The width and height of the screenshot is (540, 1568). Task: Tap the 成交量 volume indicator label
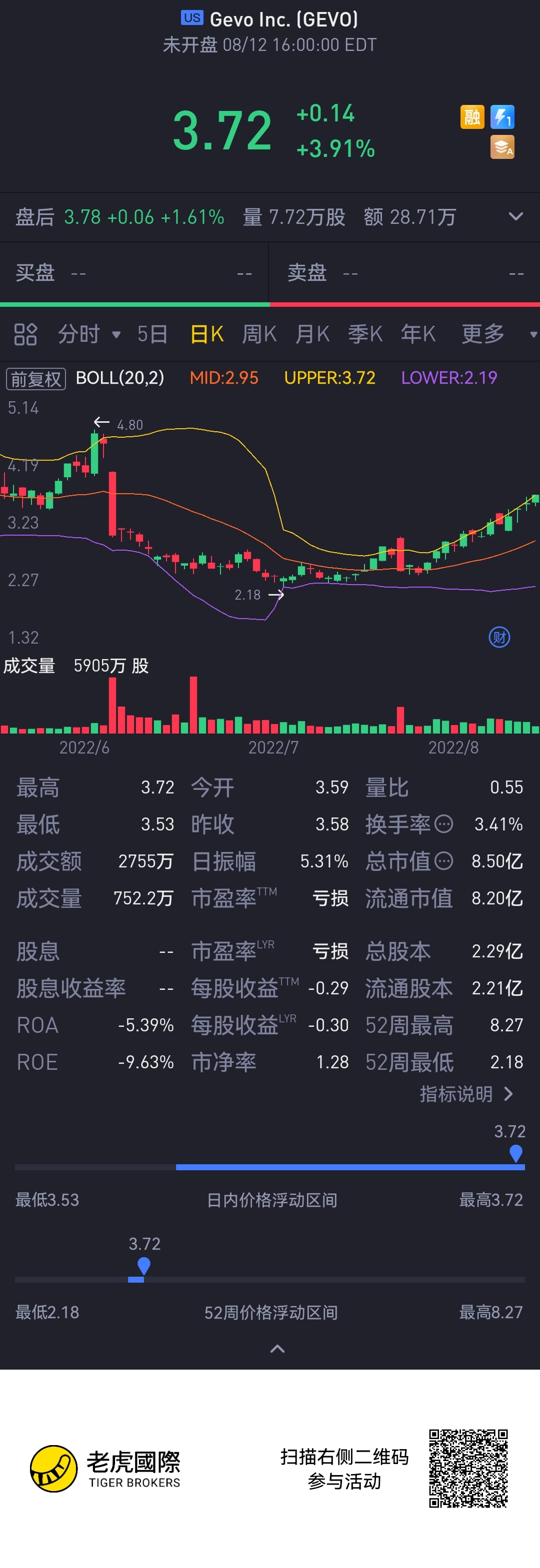point(29,665)
